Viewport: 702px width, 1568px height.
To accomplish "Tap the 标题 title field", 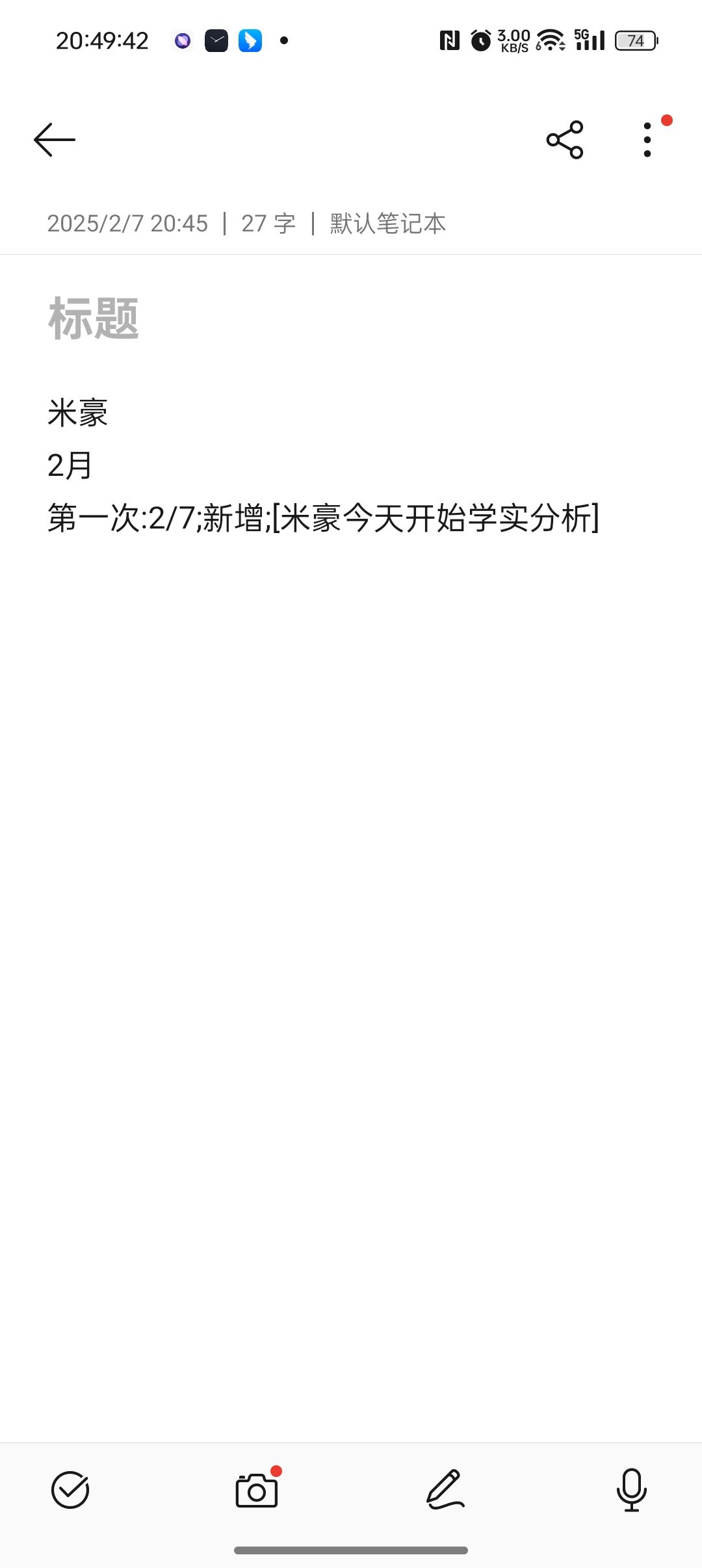I will 94,319.
